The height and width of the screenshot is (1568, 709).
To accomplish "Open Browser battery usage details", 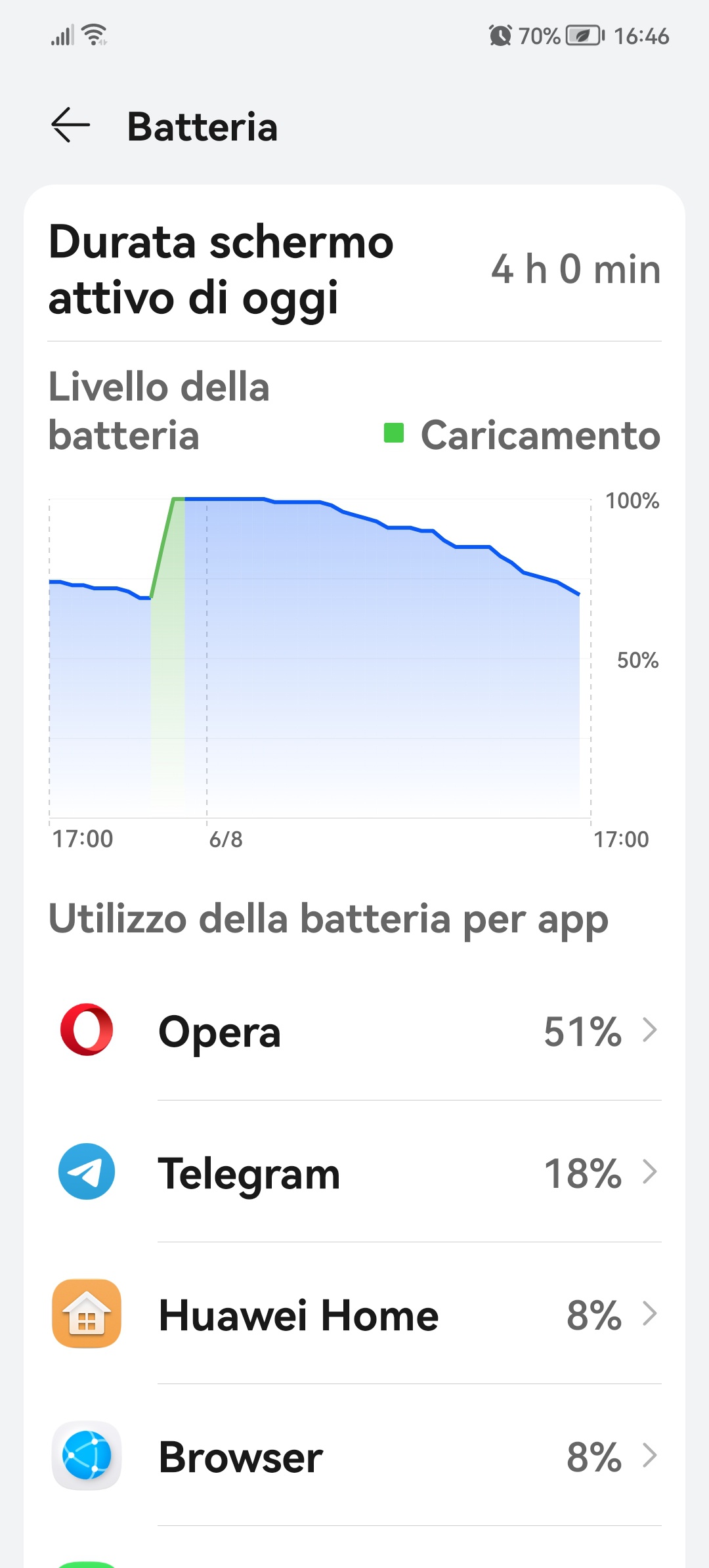I will pyautogui.click(x=354, y=1456).
